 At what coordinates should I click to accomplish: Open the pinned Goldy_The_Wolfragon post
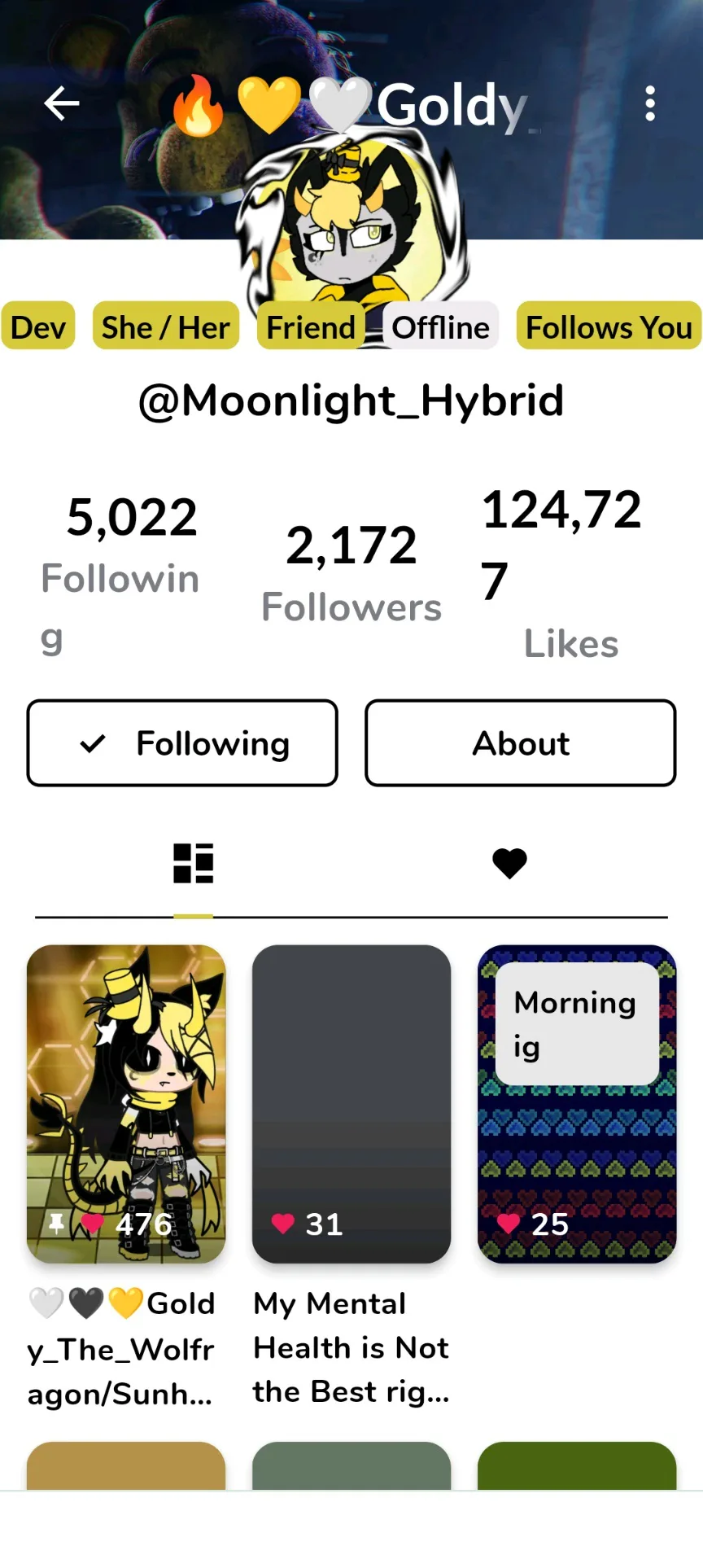click(x=126, y=1103)
